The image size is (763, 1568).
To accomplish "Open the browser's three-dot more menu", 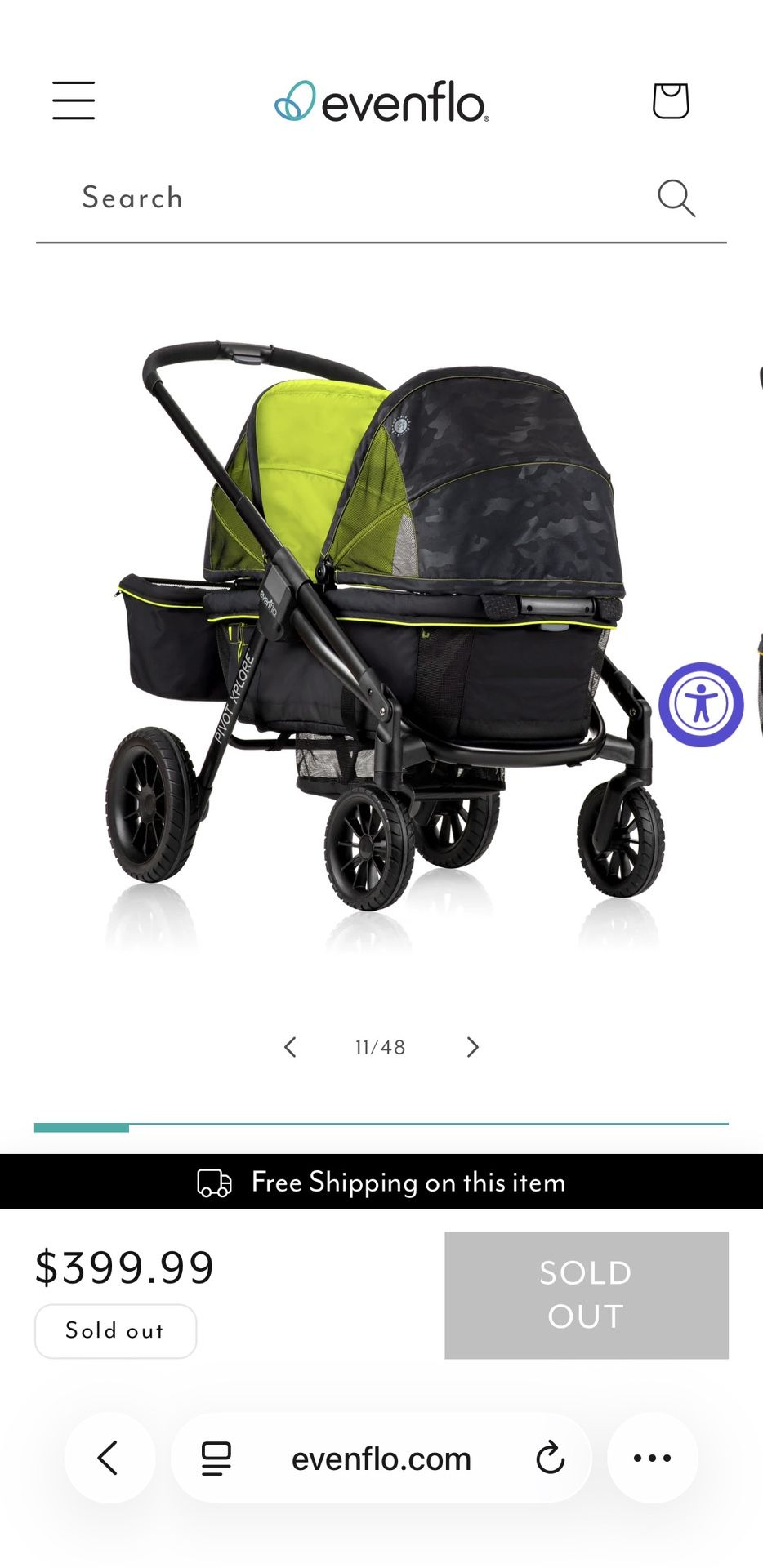I will tap(652, 1458).
